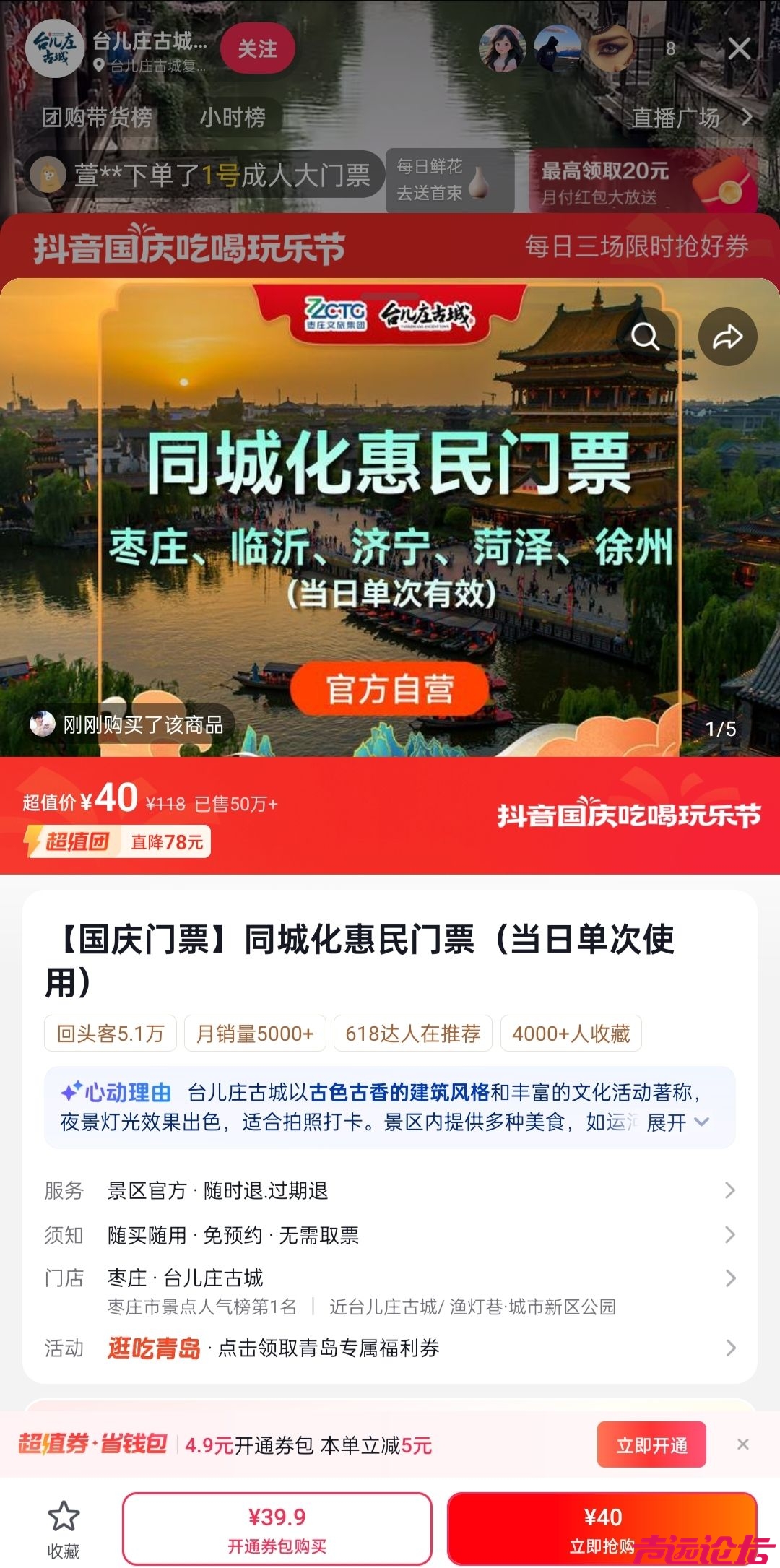The image size is (780, 1568).
Task: Follow the 台儿庄古城 account
Action: point(257,49)
